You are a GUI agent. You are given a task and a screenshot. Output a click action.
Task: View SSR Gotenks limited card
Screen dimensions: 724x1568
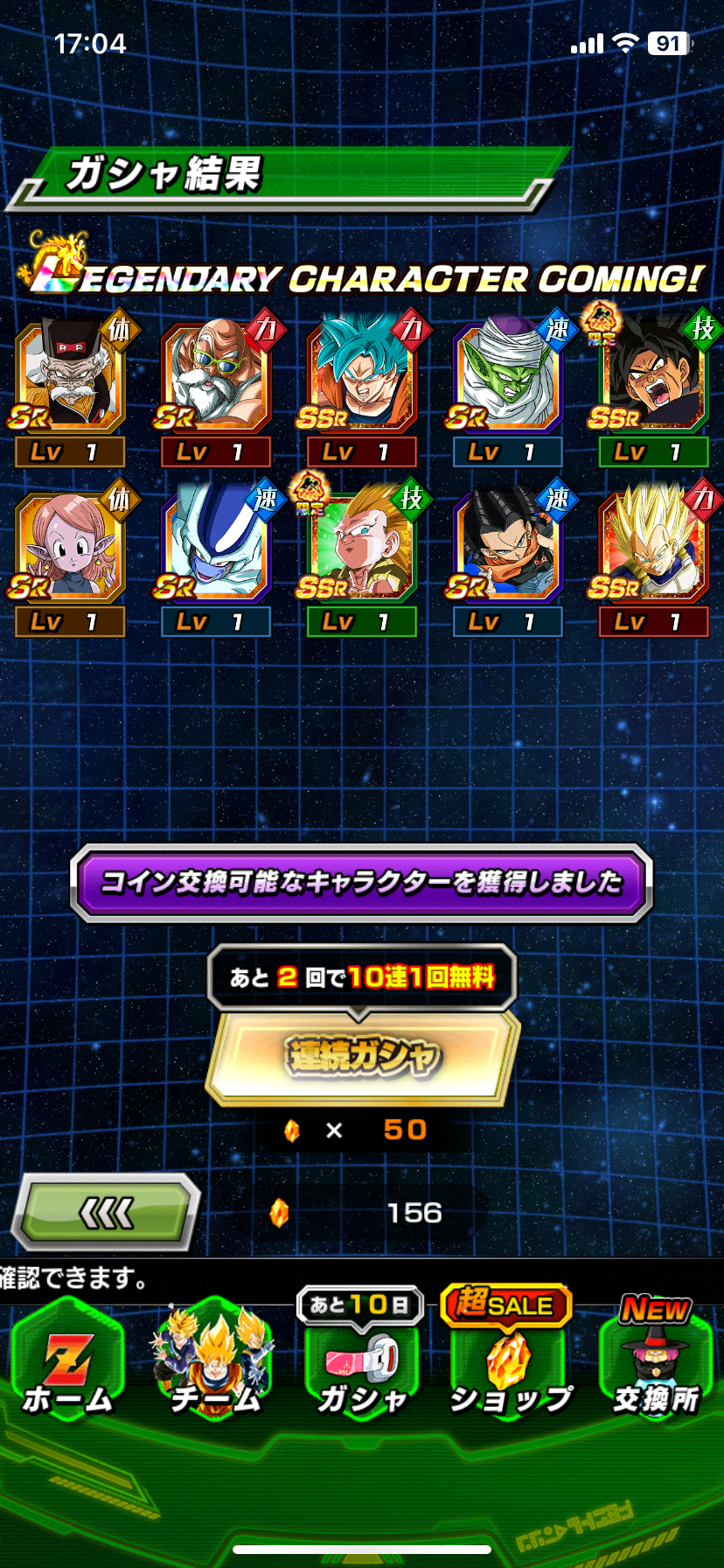point(361,548)
